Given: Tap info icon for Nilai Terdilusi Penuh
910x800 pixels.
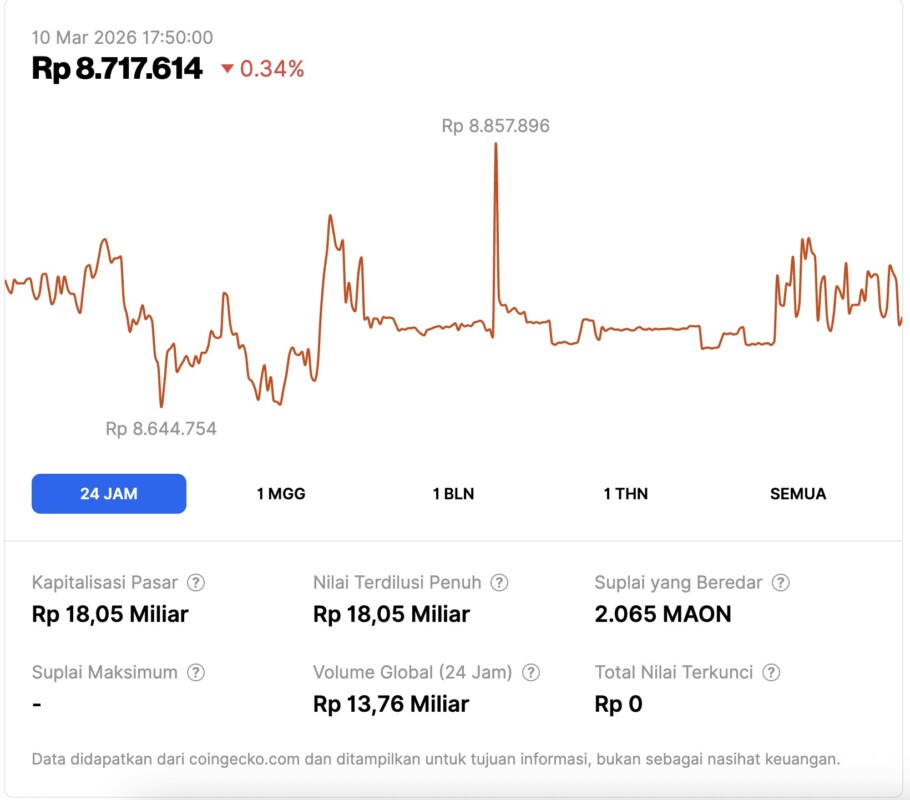Looking at the screenshot, I should (x=500, y=582).
